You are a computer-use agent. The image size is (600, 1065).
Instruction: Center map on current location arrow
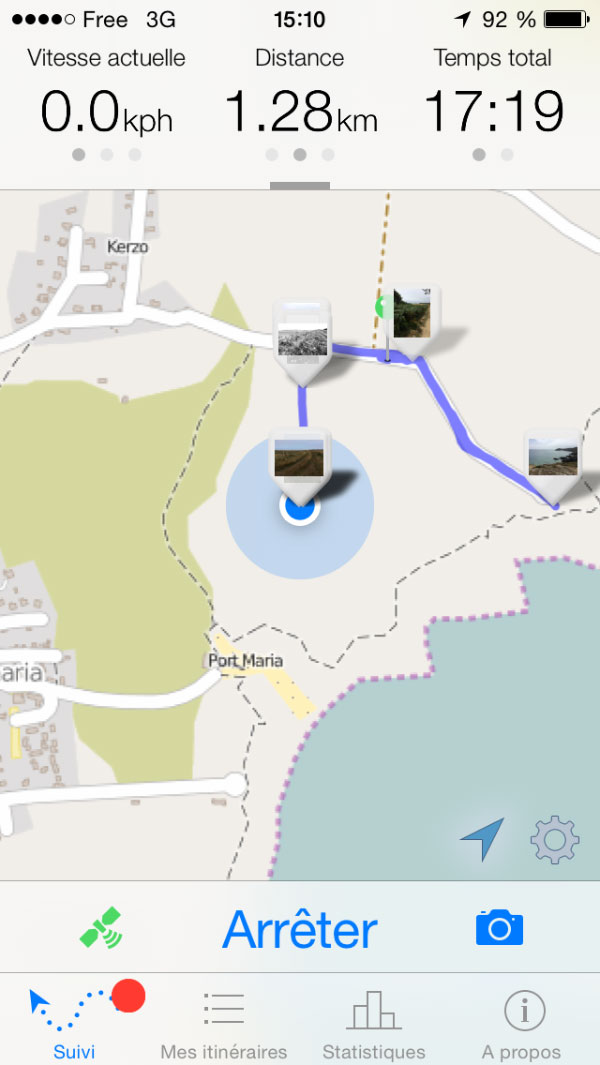[x=483, y=839]
